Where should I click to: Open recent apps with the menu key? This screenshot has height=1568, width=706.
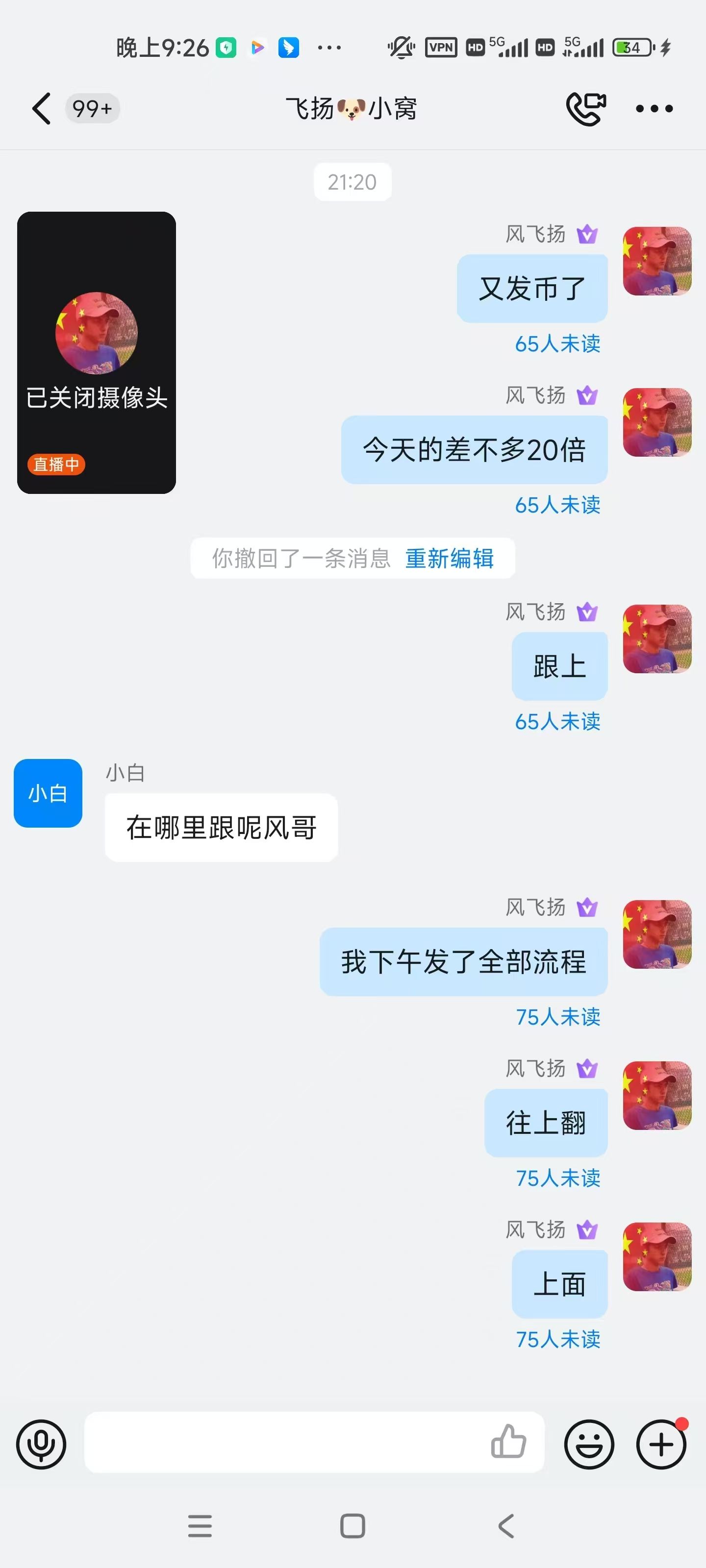point(200,1526)
